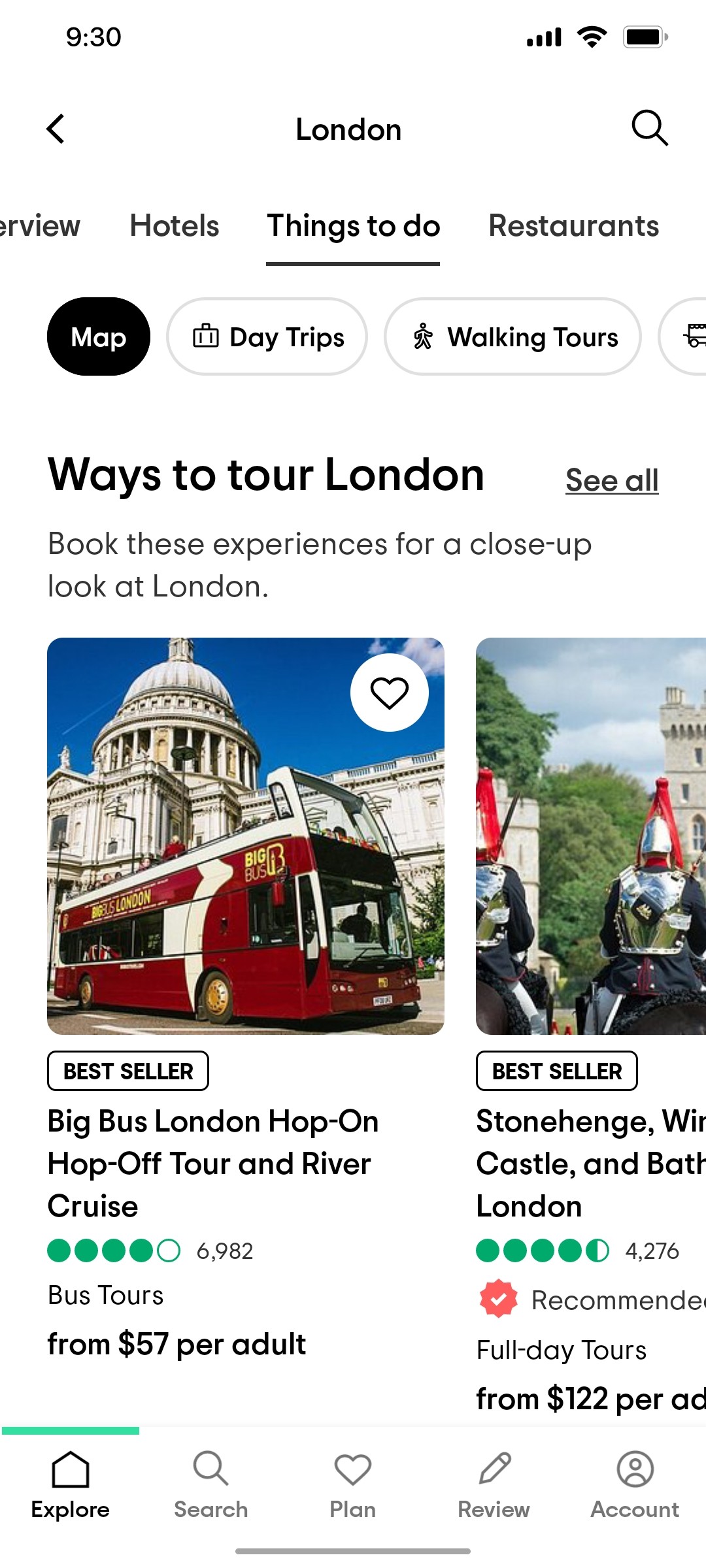706x1568 pixels.
Task: Toggle the Map view pill
Action: pos(98,338)
